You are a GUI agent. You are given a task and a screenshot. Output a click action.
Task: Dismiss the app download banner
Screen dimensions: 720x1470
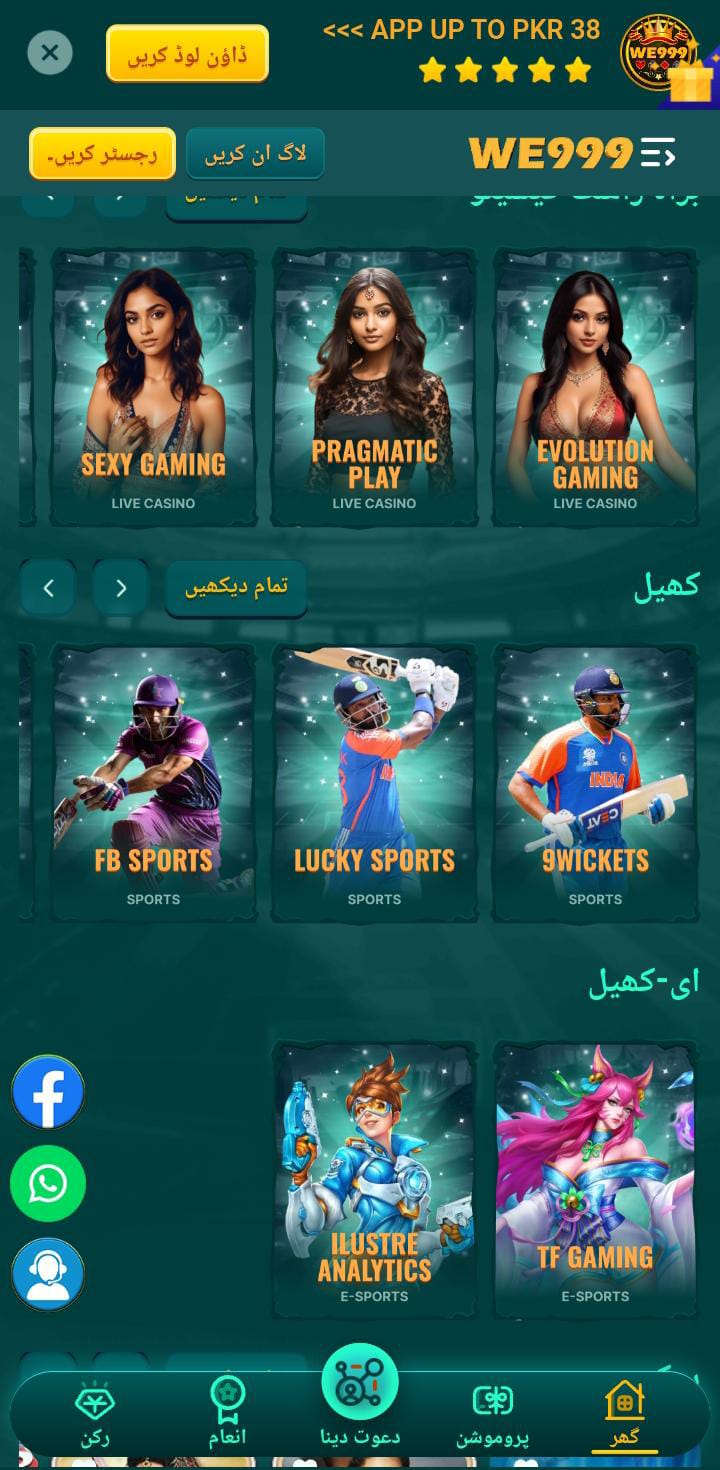tap(50, 52)
